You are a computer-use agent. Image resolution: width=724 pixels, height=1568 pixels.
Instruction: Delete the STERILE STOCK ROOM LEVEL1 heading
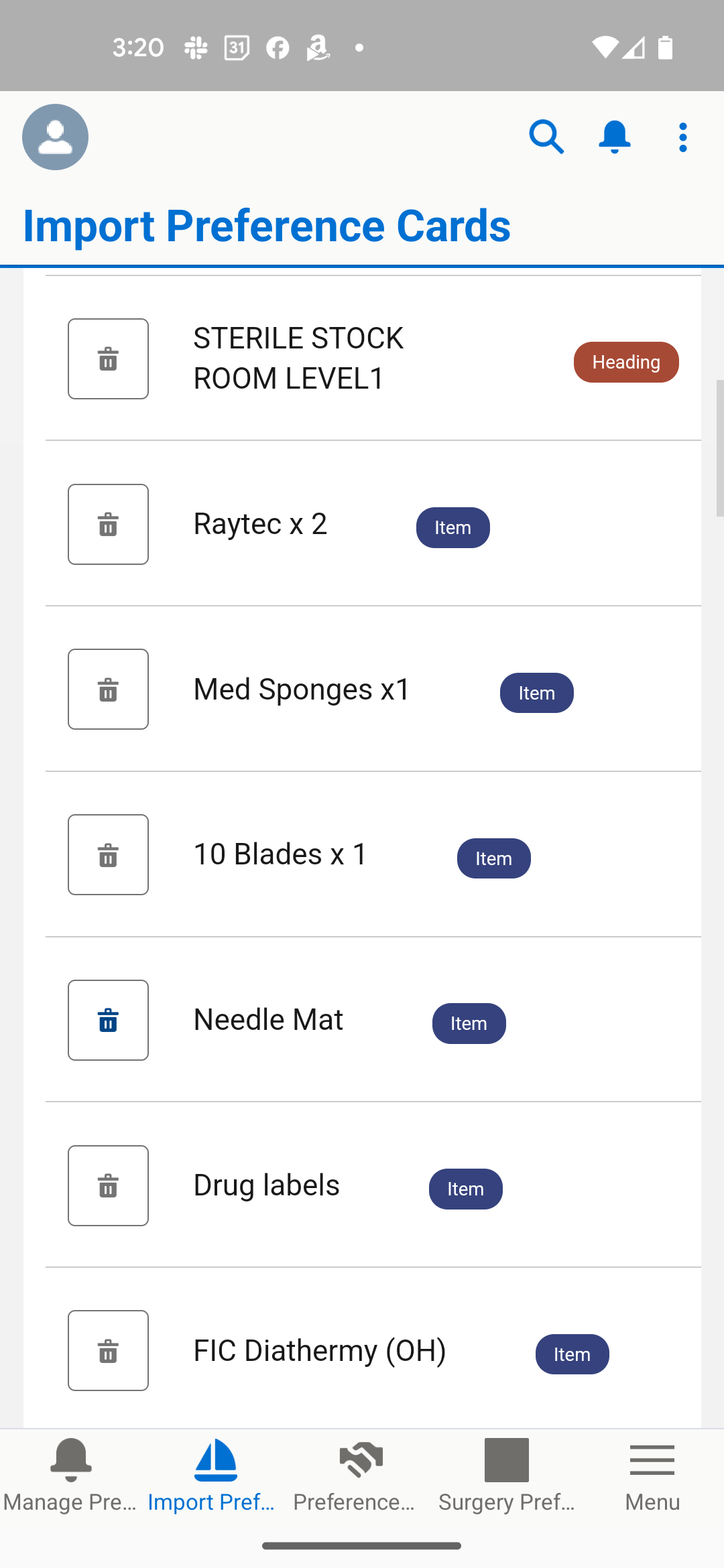coord(107,358)
